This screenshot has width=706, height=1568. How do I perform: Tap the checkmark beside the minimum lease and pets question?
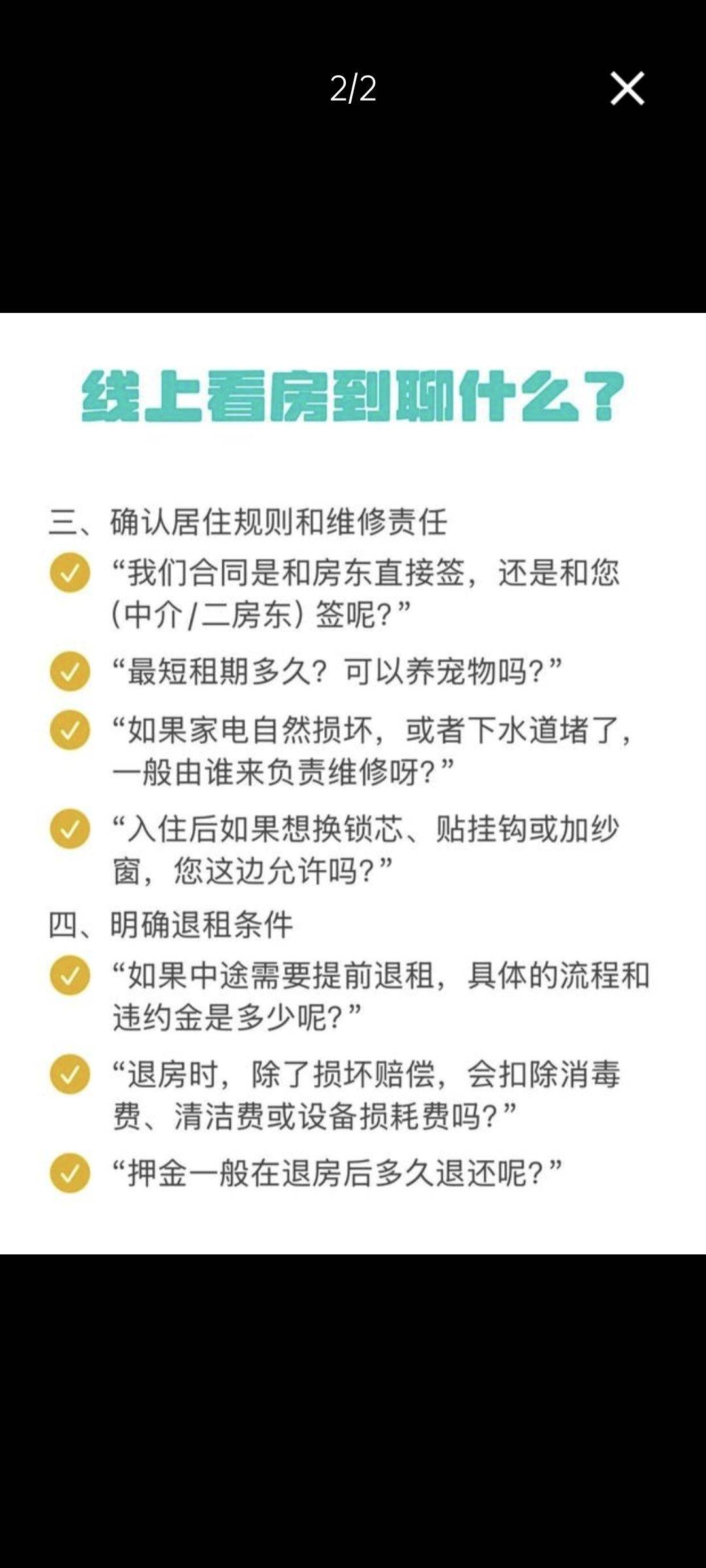pos(69,670)
